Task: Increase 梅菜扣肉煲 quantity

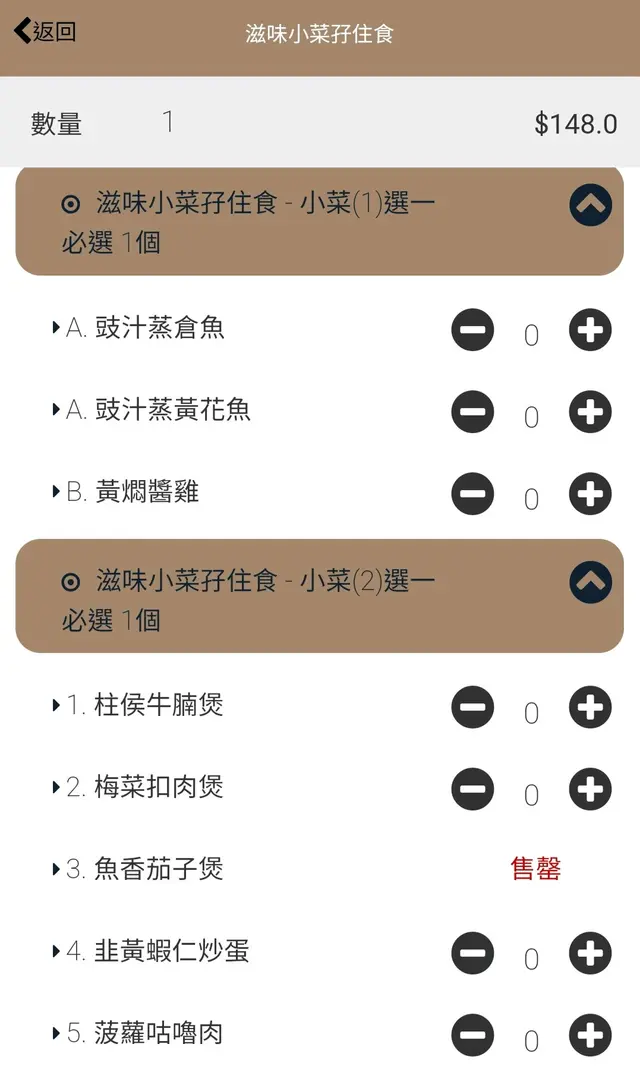Action: tap(590, 789)
